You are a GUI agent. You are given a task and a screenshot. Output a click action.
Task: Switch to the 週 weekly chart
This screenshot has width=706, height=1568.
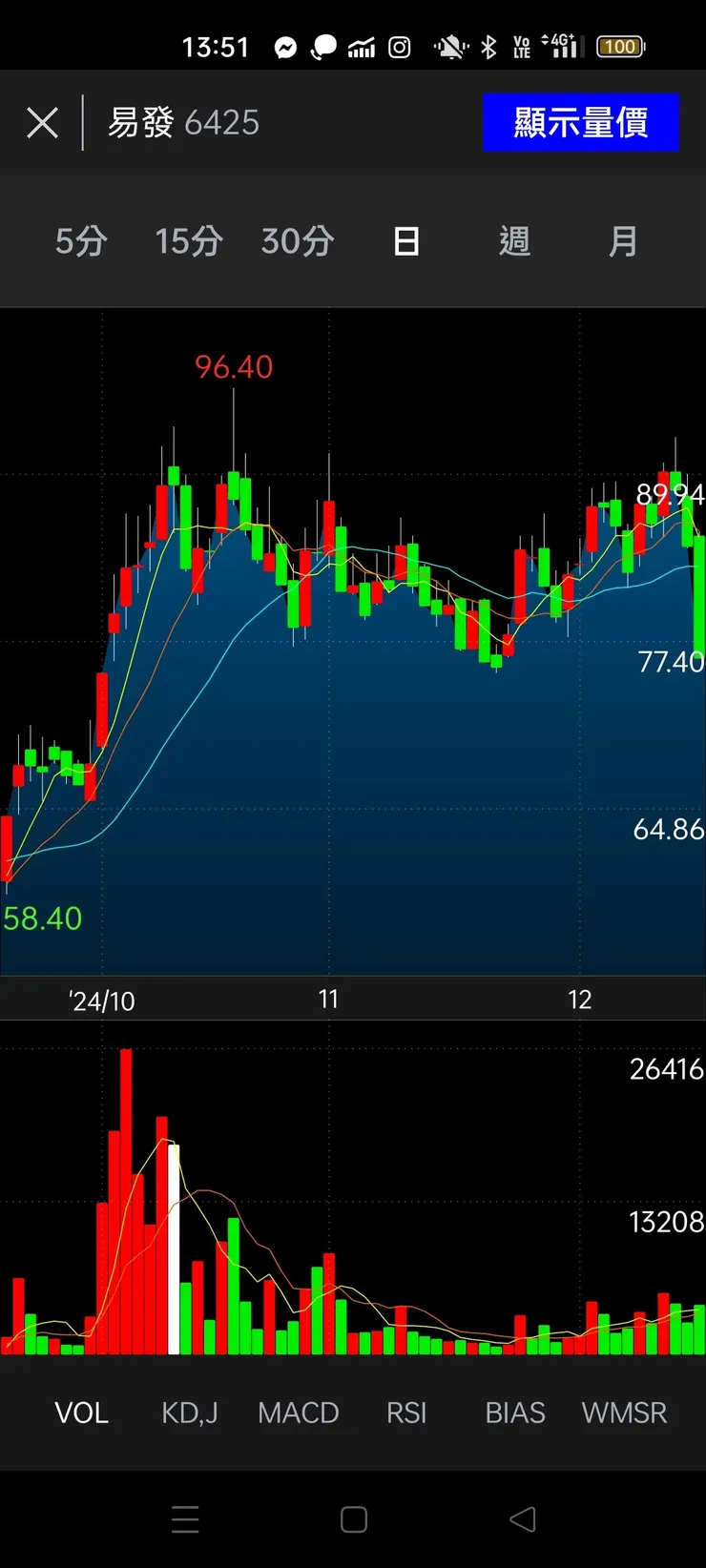514,241
